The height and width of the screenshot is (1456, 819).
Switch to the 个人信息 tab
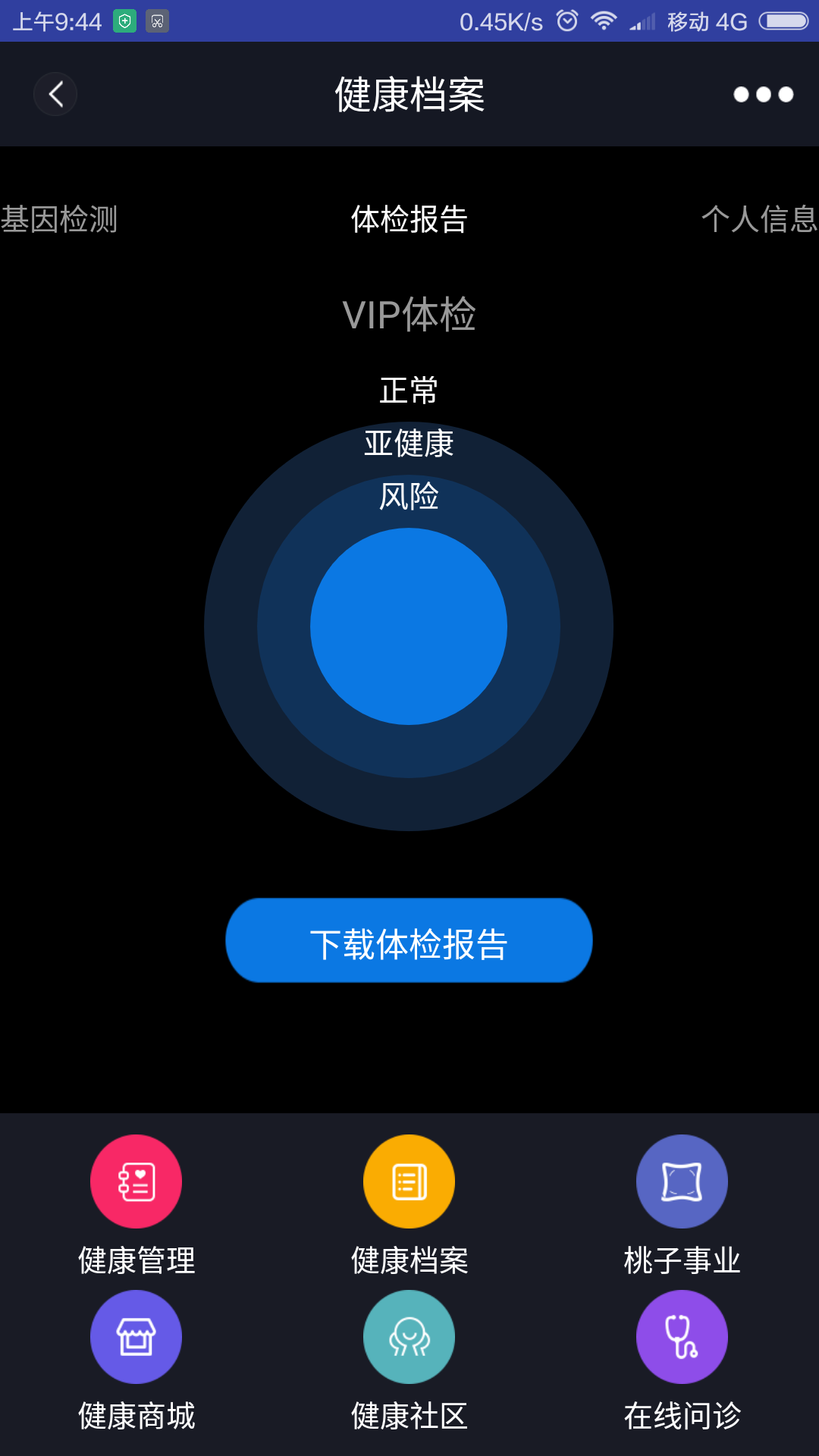tap(758, 220)
